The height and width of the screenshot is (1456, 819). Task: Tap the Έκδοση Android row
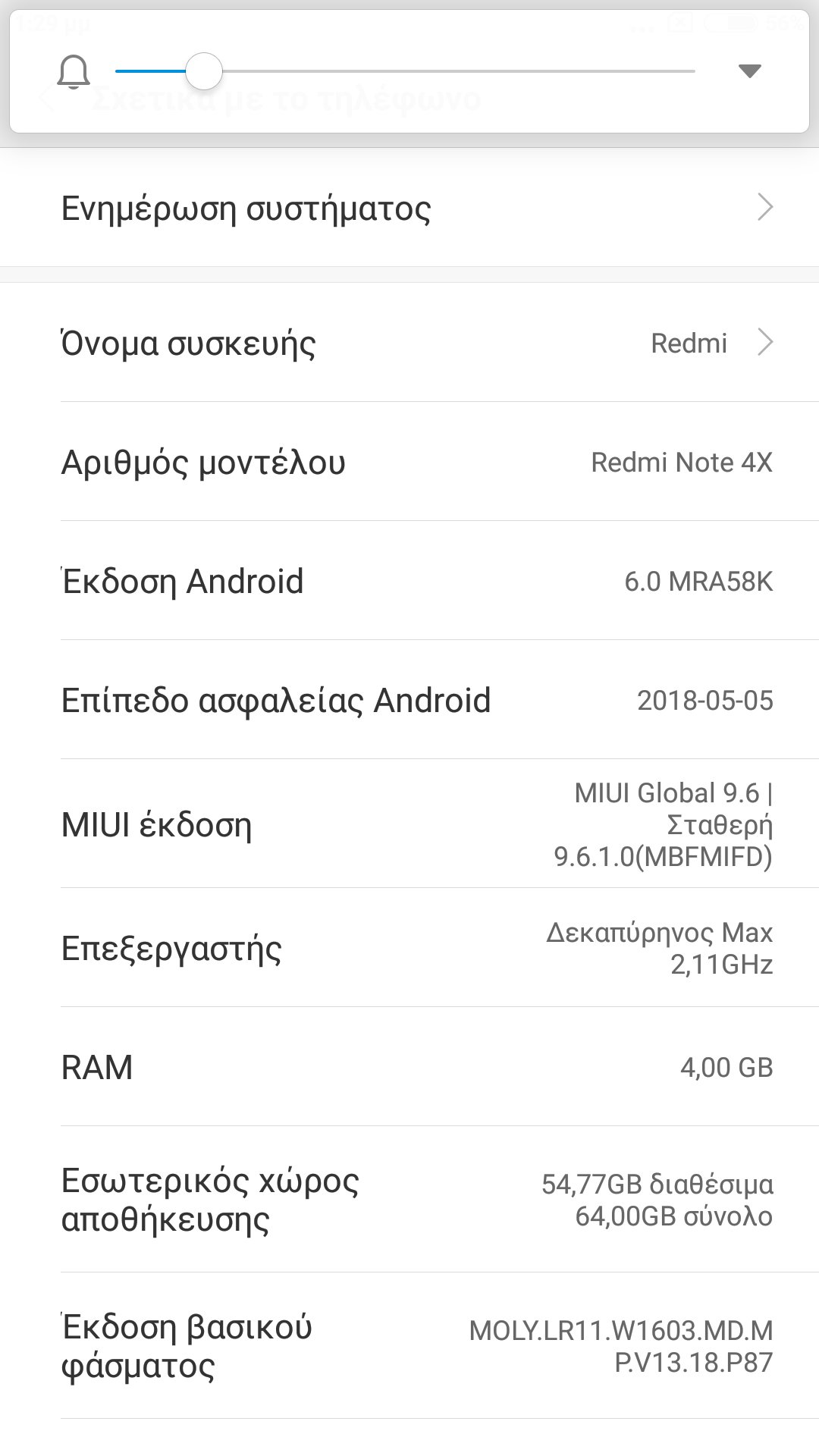tap(409, 581)
